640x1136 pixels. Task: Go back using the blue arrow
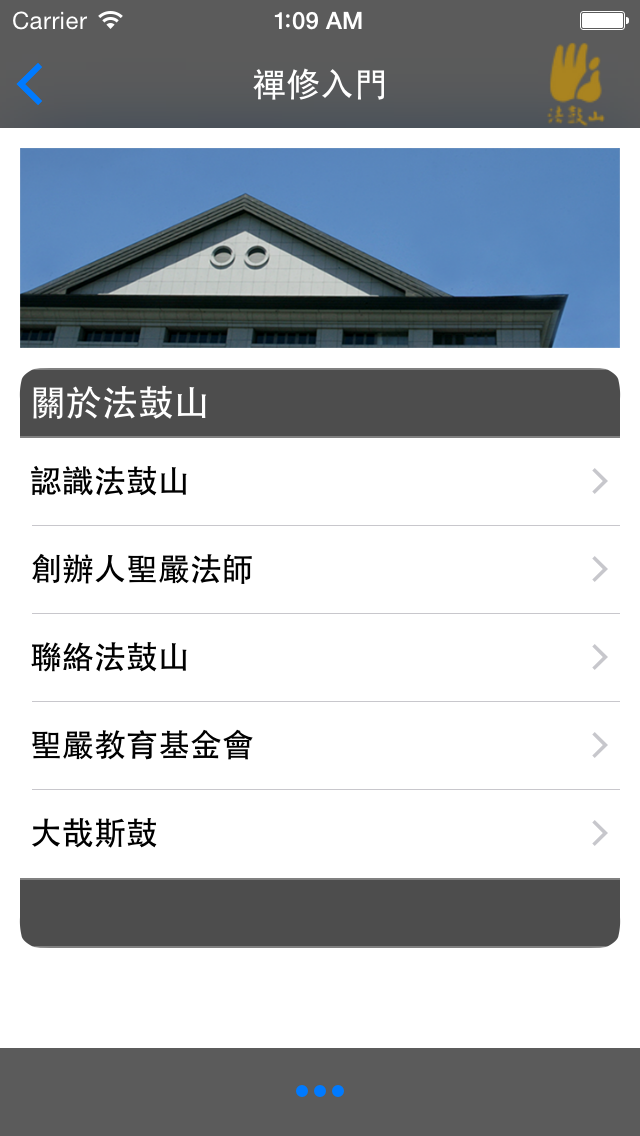31,85
